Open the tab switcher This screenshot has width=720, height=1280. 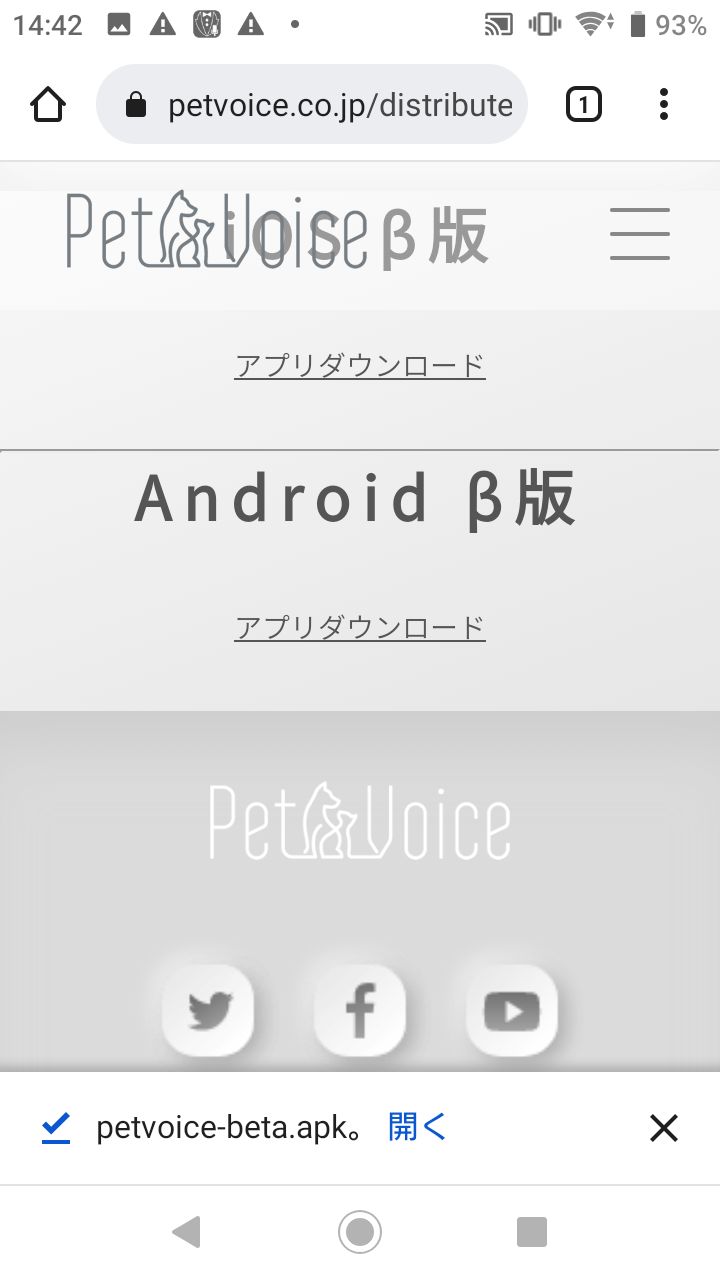point(584,104)
